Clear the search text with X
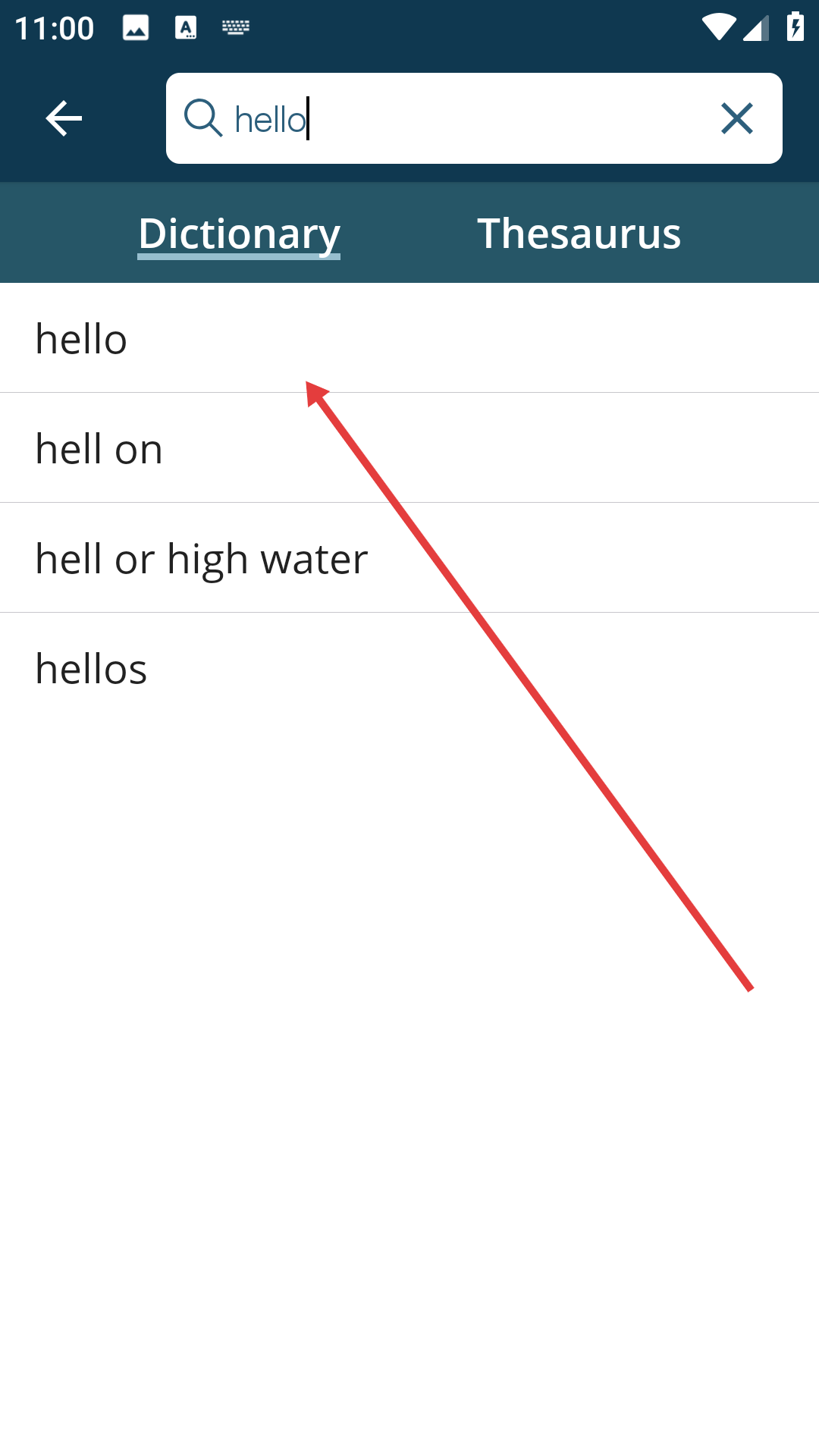This screenshot has height=1456, width=819. pyautogui.click(x=736, y=118)
